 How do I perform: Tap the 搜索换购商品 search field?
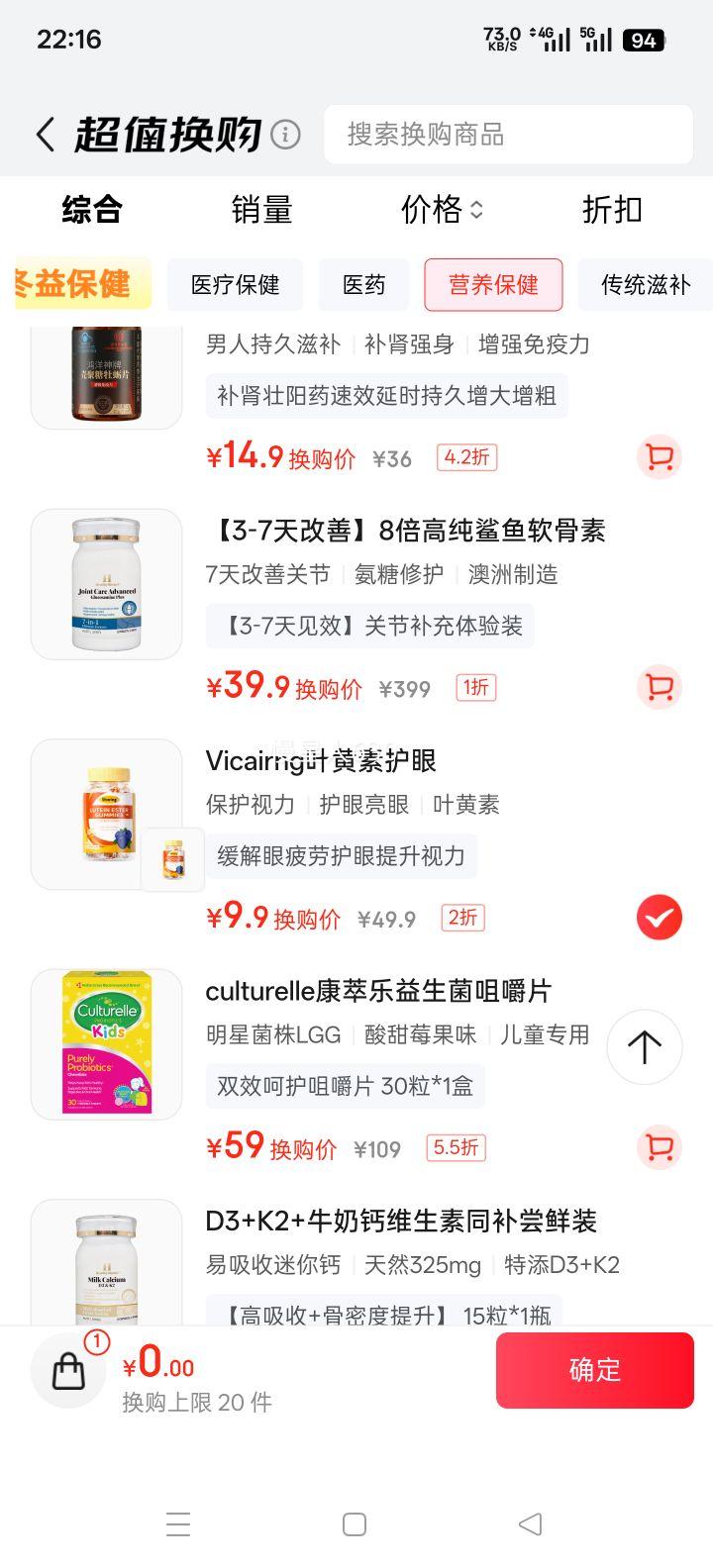click(x=508, y=134)
